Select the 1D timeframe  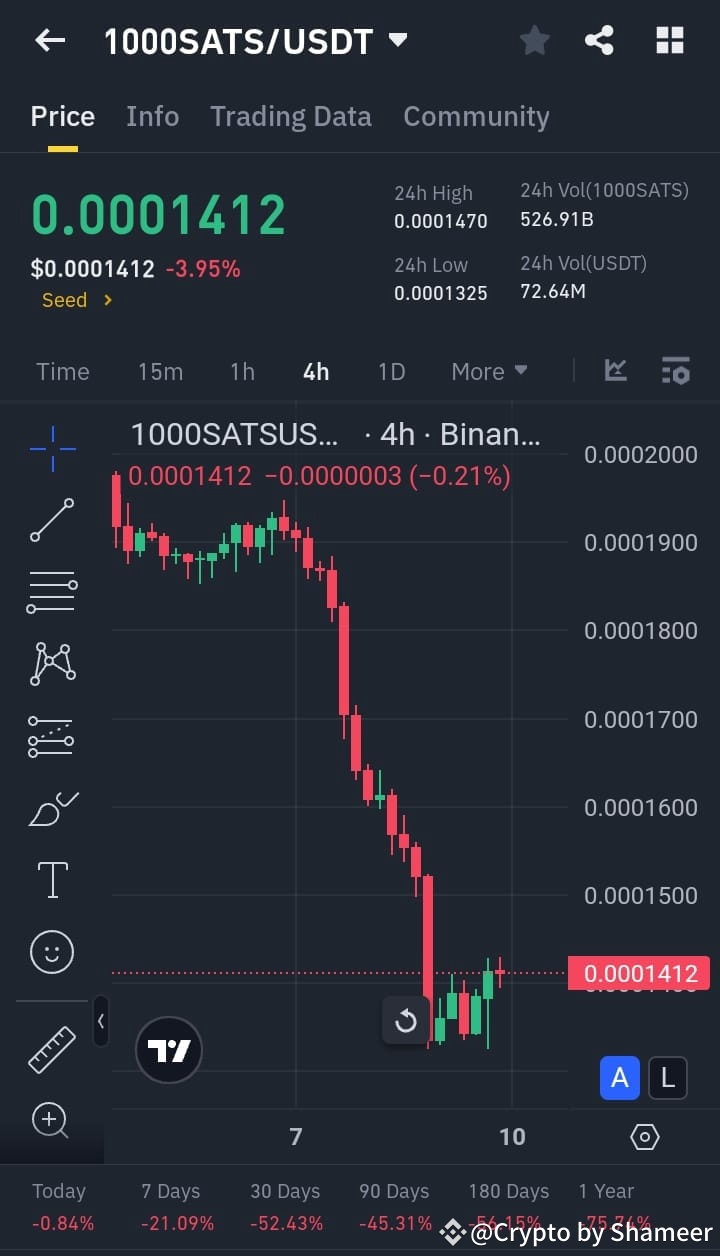(x=391, y=371)
